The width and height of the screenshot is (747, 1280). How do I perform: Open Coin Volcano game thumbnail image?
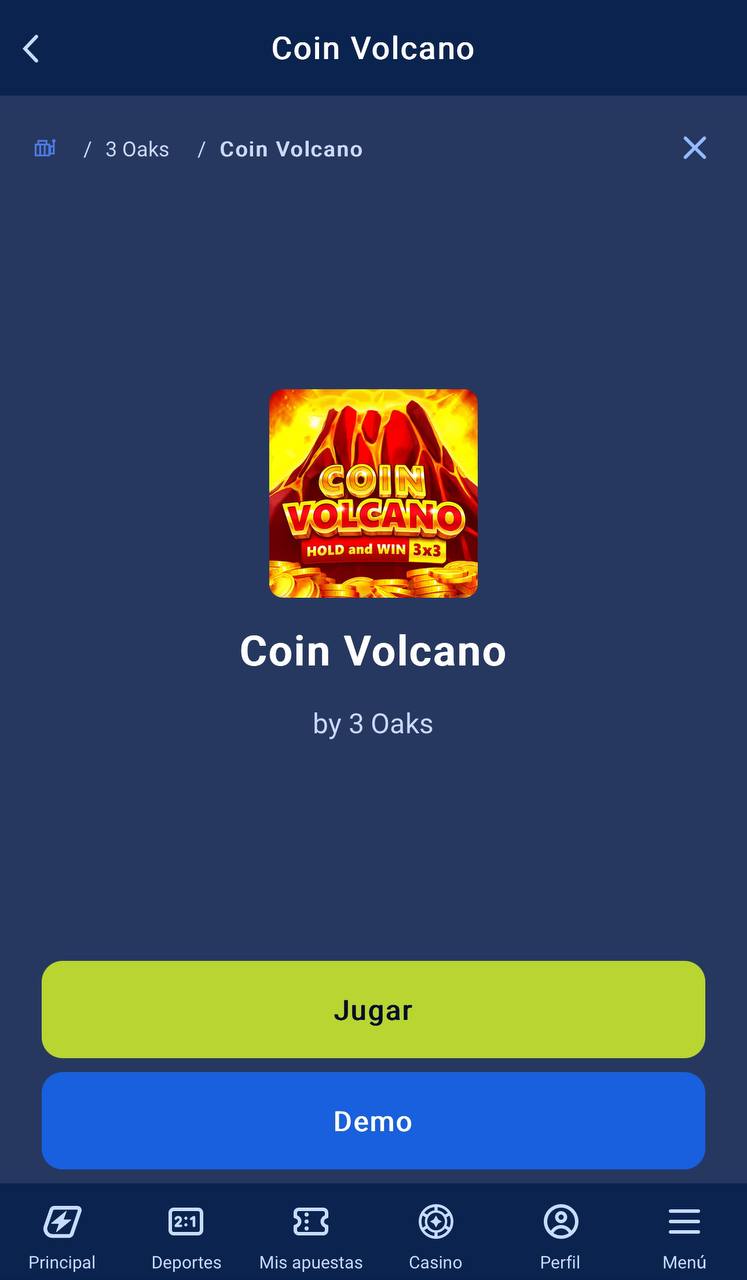[373, 493]
